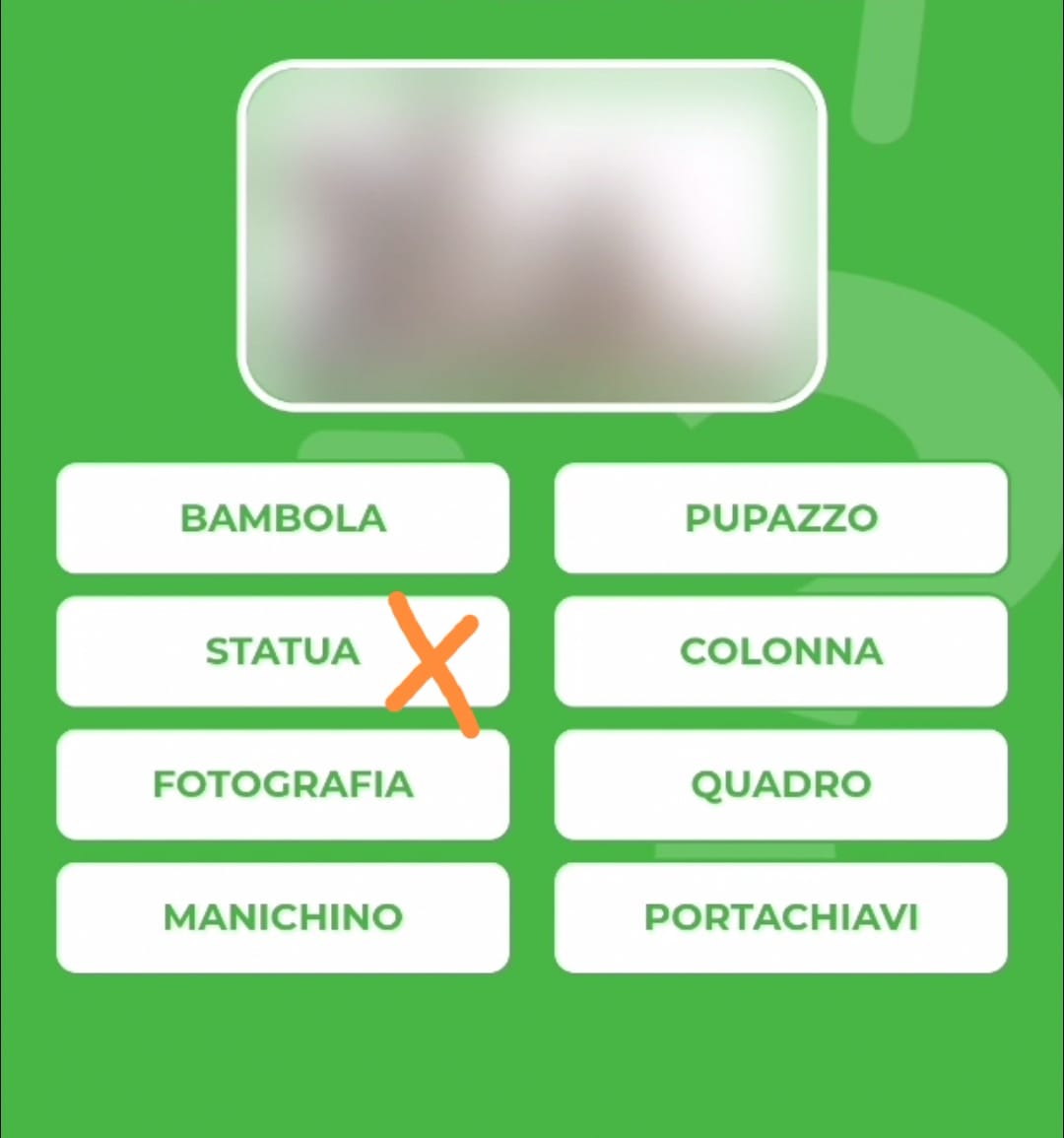Choose PUPAZZO as the answer
The height and width of the screenshot is (1138, 1064).
pyautogui.click(x=780, y=518)
